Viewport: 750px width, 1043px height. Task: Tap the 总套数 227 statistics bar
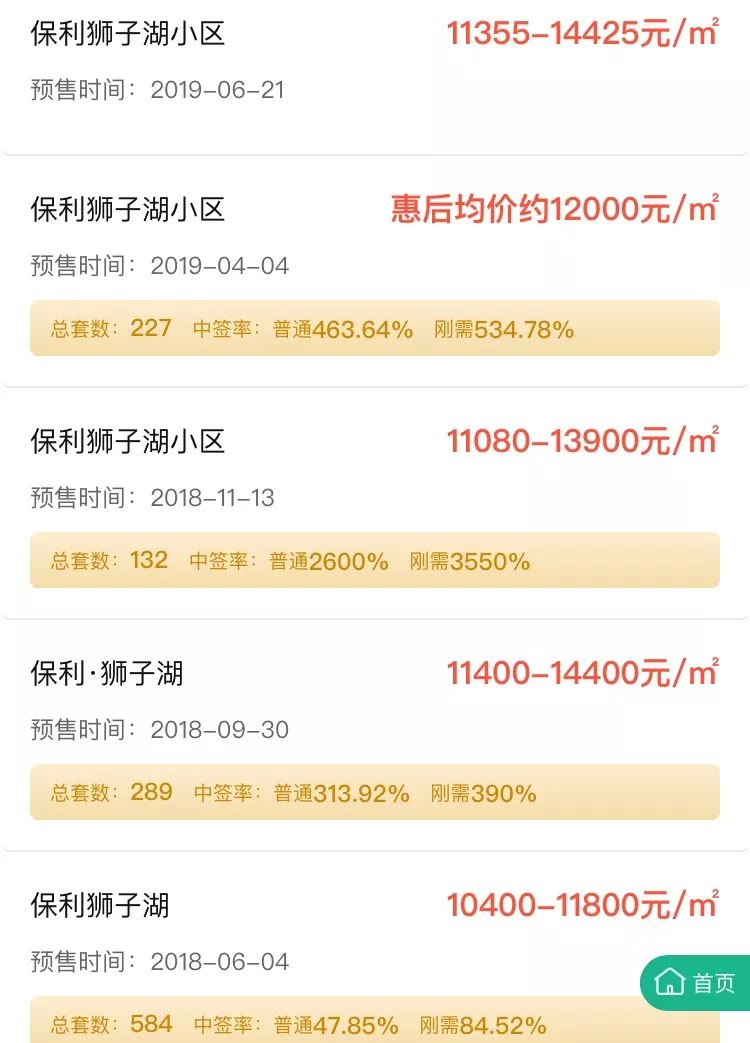pos(375,329)
